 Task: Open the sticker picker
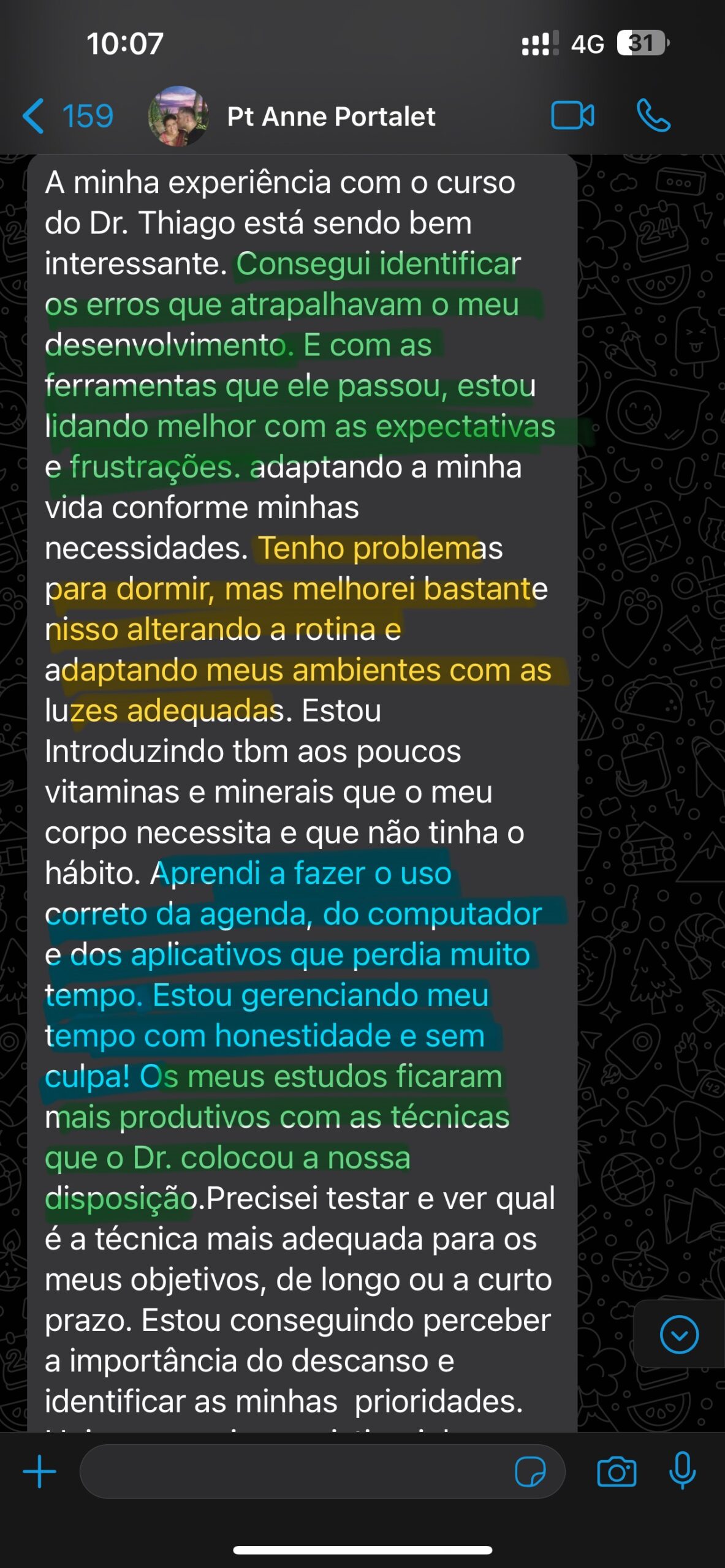pyautogui.click(x=530, y=1471)
